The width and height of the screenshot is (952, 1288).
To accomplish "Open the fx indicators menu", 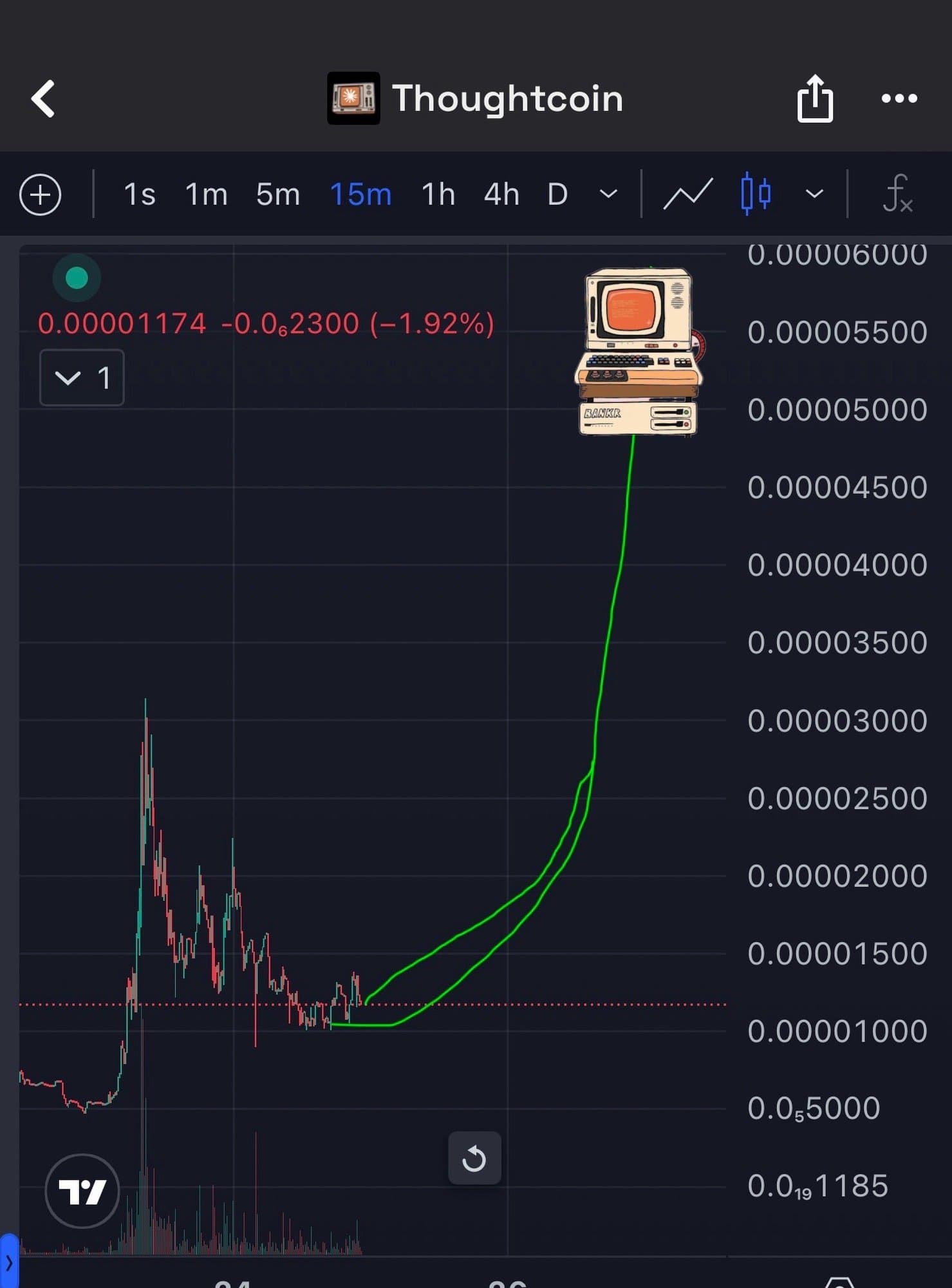I will tap(897, 194).
